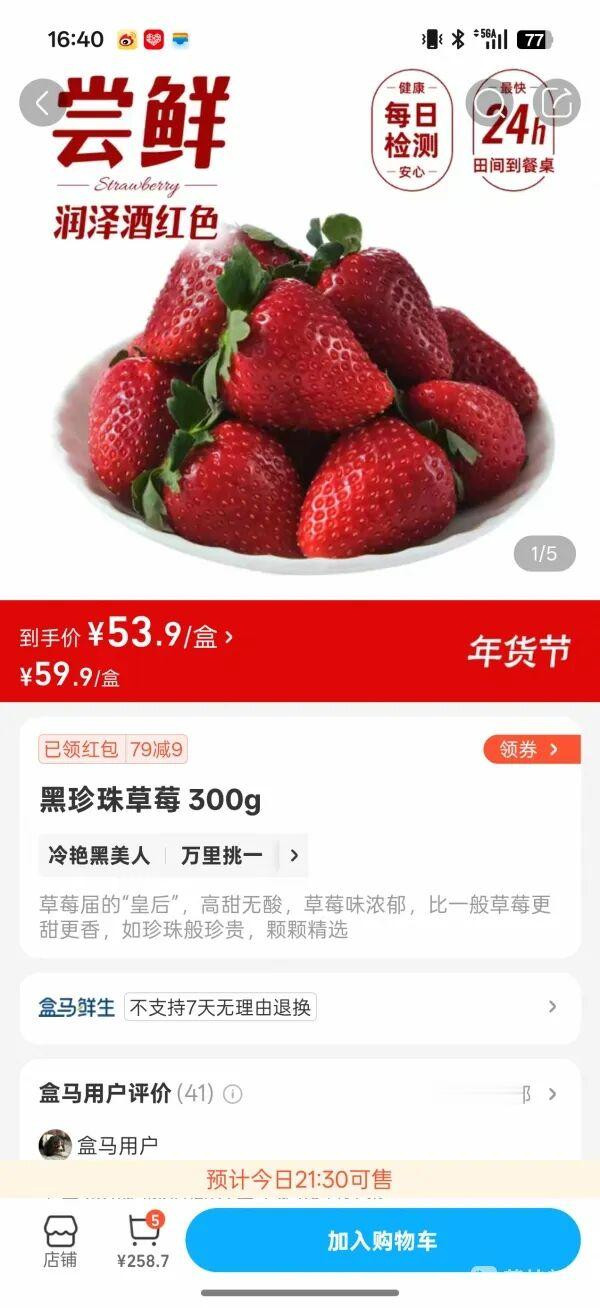View all 盒马用户评价 reviews
The width and height of the screenshot is (600, 1308).
(551, 1094)
